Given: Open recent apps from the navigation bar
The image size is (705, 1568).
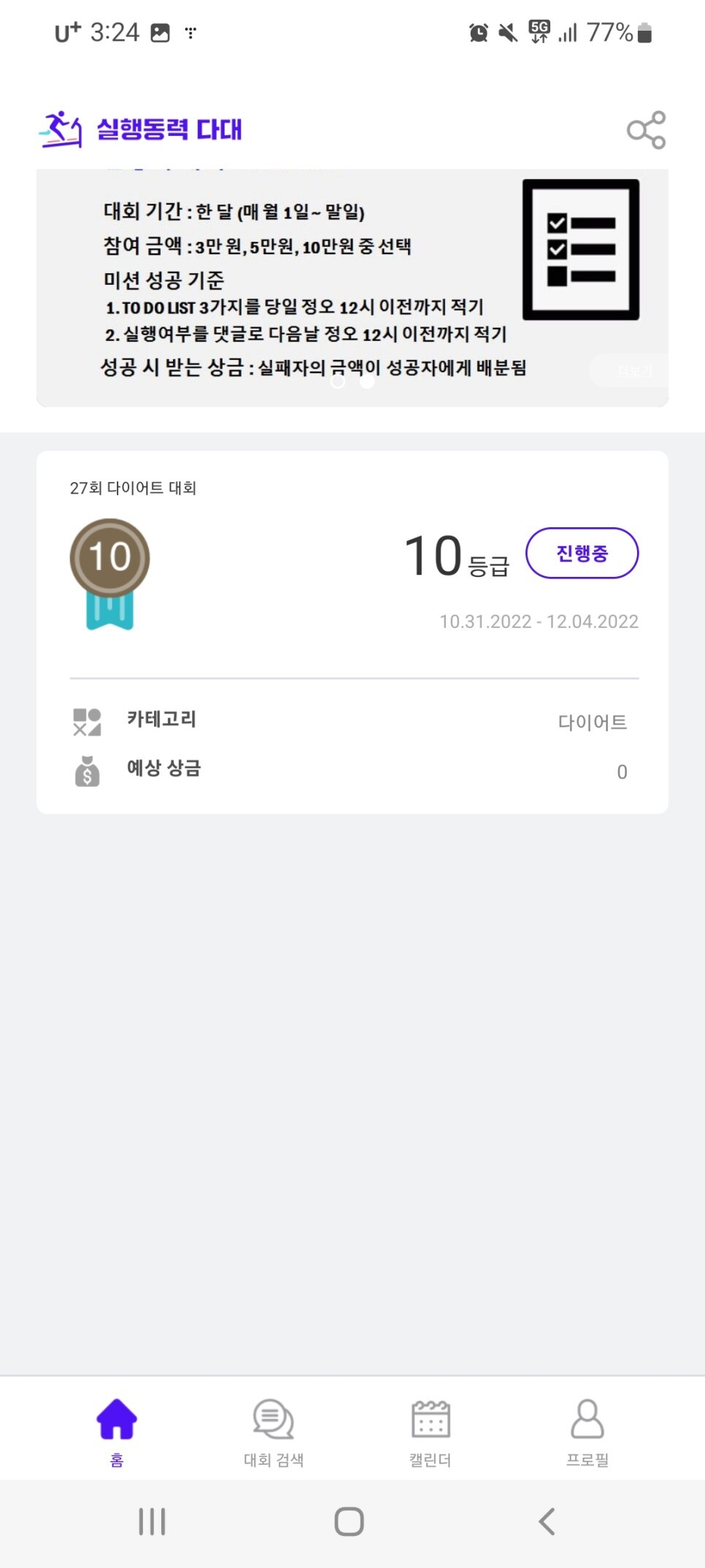Looking at the screenshot, I should (x=152, y=1522).
